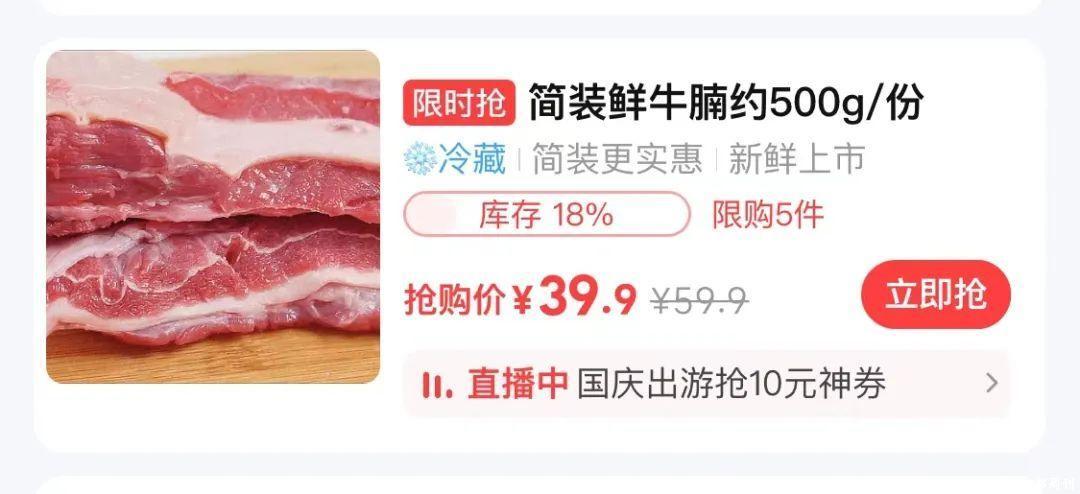Viewport: 1080px width, 494px height.
Task: Open the 简装鲜牛腩 product image
Action: pyautogui.click(x=213, y=217)
